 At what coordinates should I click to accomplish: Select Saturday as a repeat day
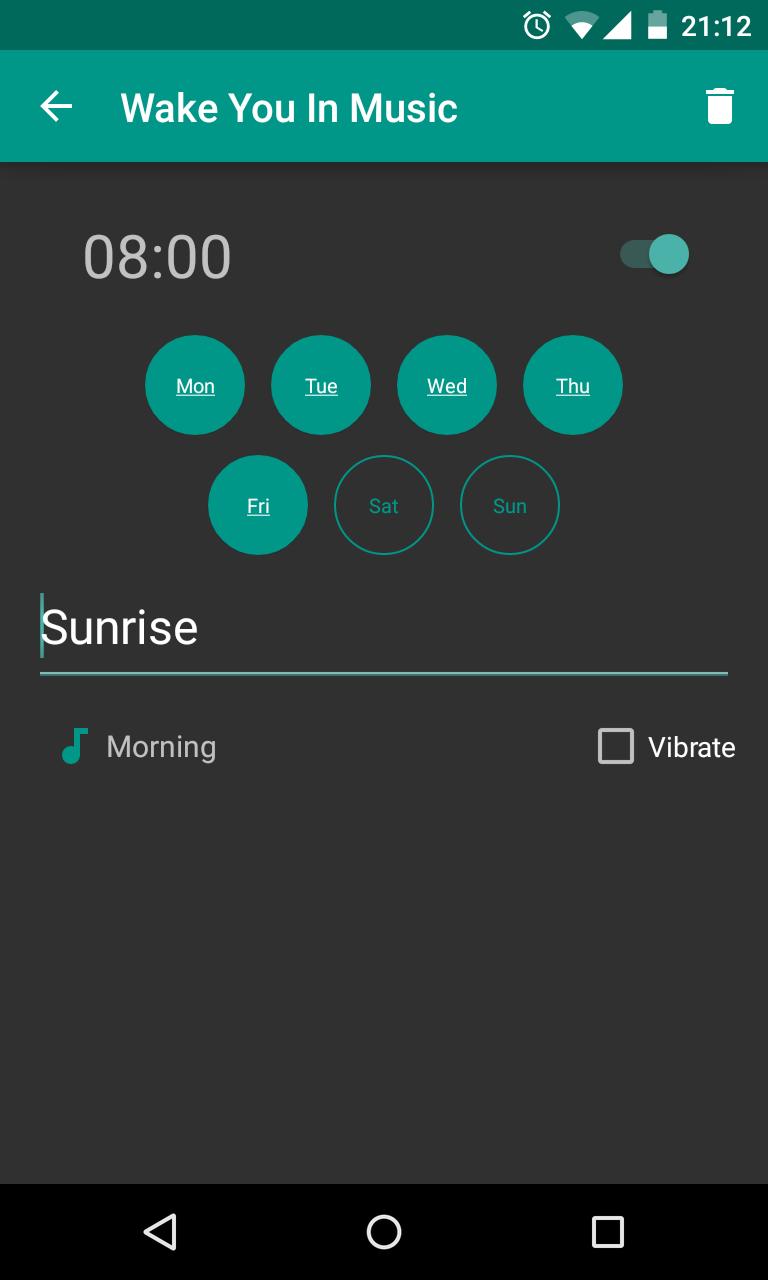pos(383,505)
